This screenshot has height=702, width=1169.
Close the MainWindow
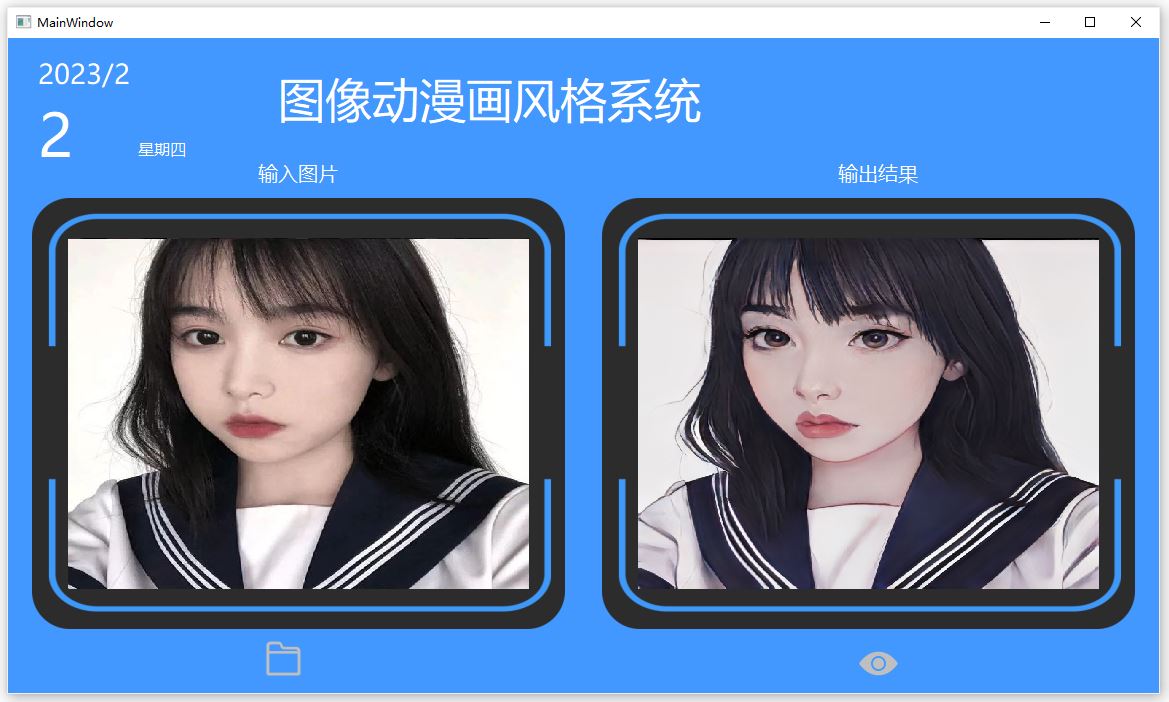[x=1135, y=22]
